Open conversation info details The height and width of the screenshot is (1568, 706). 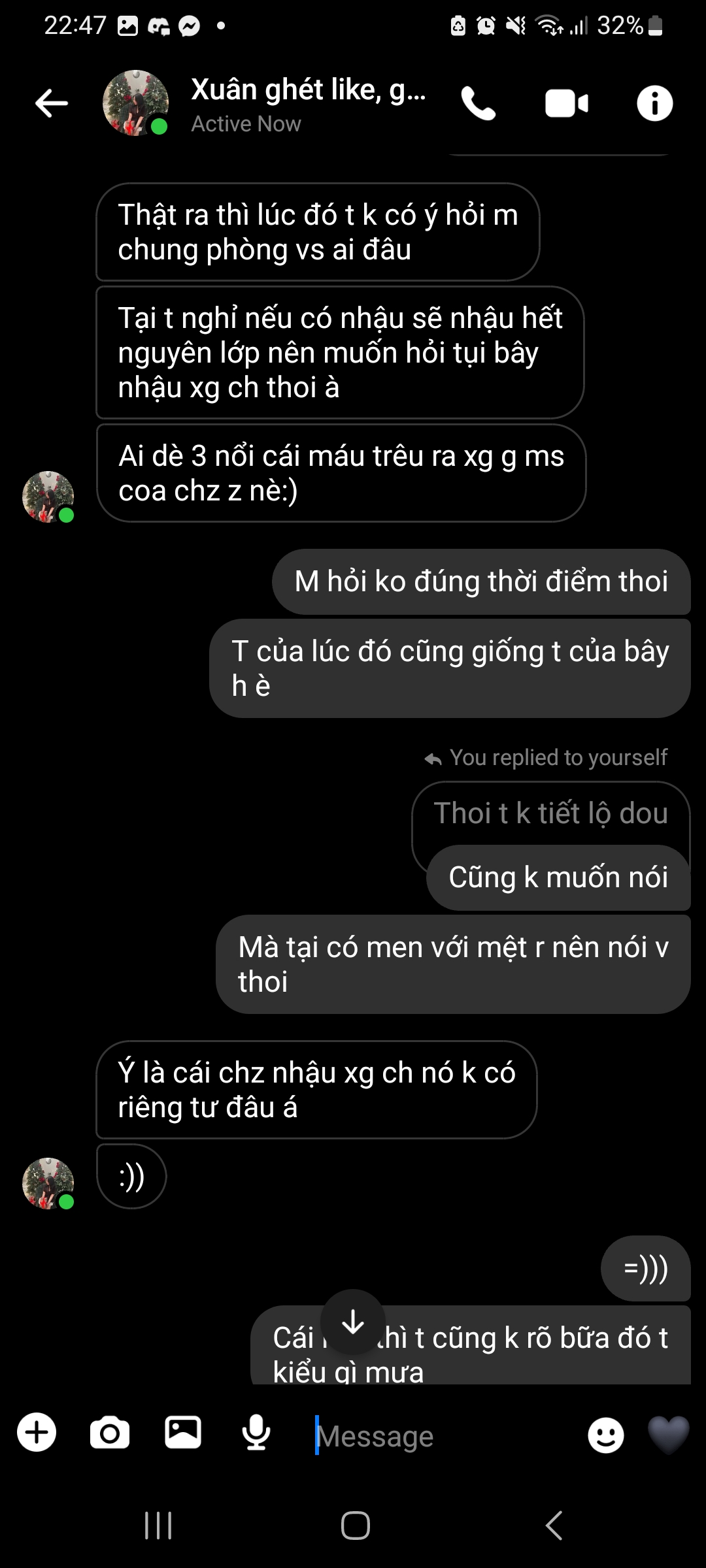click(654, 103)
